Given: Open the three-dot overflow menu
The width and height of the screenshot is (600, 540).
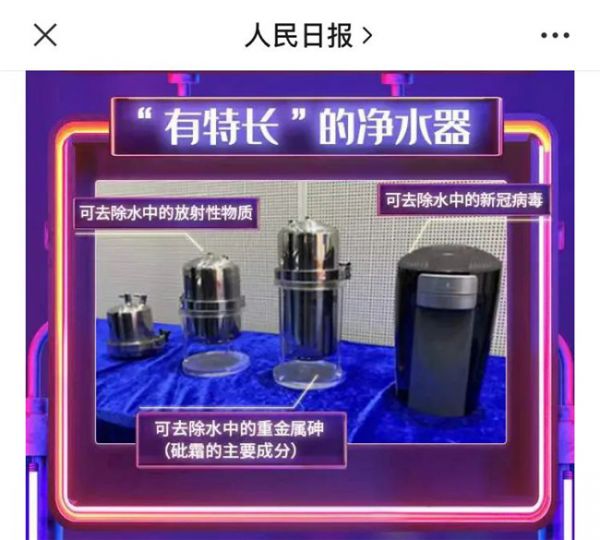Looking at the screenshot, I should pos(554,36).
